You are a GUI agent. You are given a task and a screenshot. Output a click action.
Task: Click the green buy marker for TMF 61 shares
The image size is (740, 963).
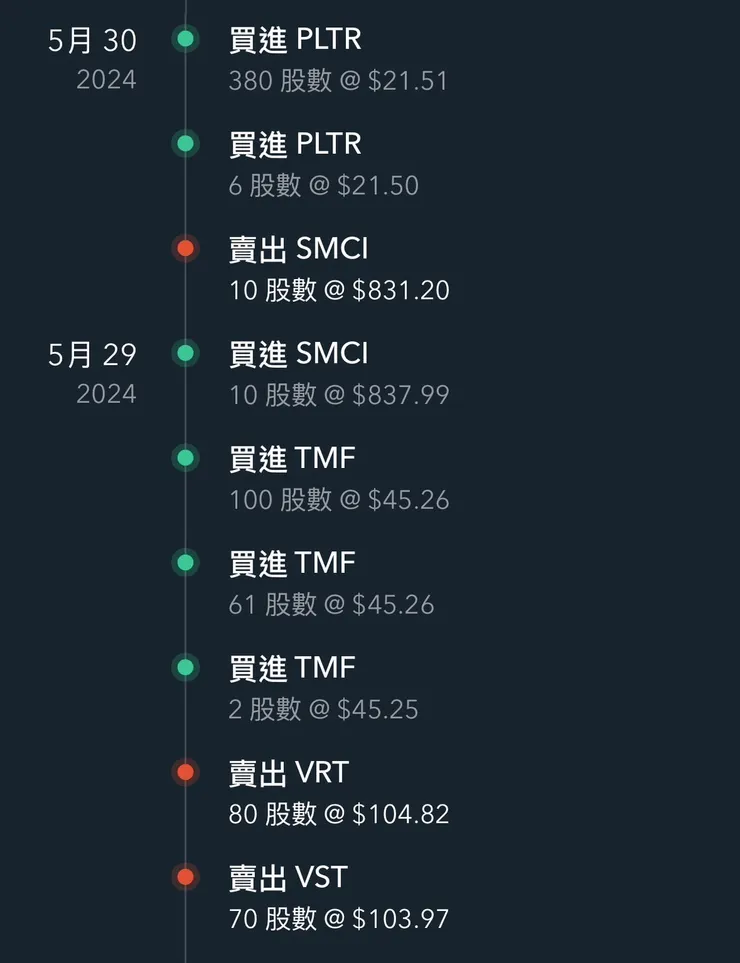pyautogui.click(x=185, y=562)
